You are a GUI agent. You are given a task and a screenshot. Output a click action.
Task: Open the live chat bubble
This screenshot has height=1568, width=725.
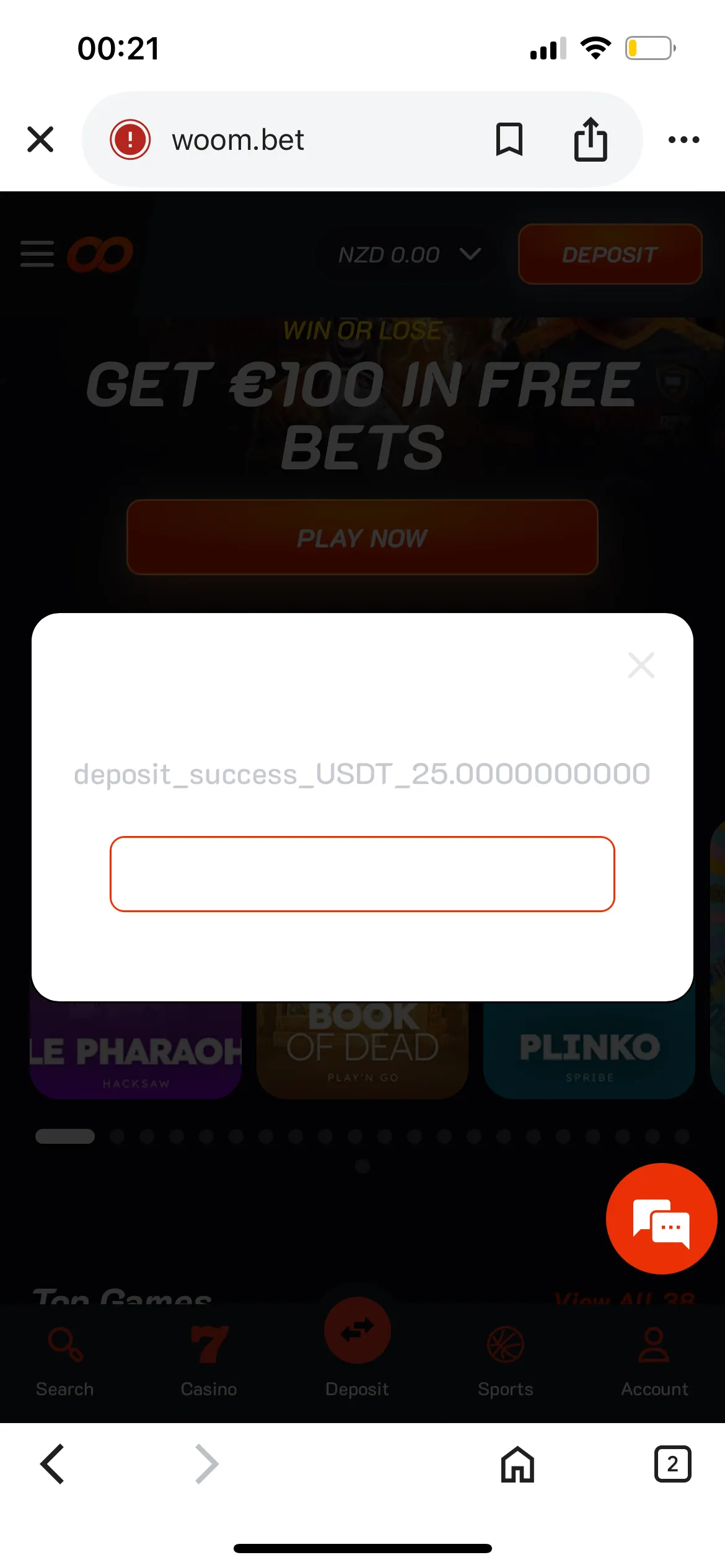click(661, 1218)
